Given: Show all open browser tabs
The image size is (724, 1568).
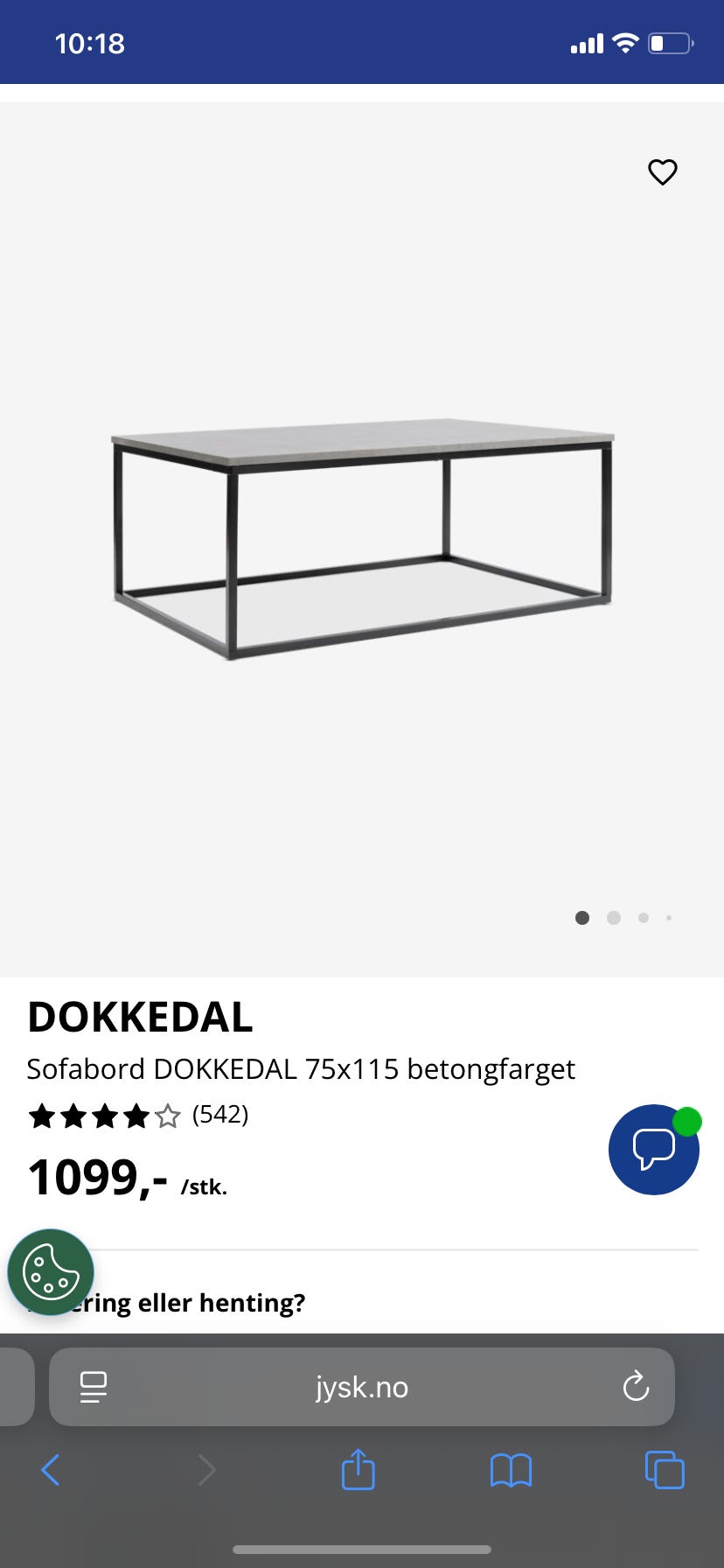Looking at the screenshot, I should click(664, 1470).
